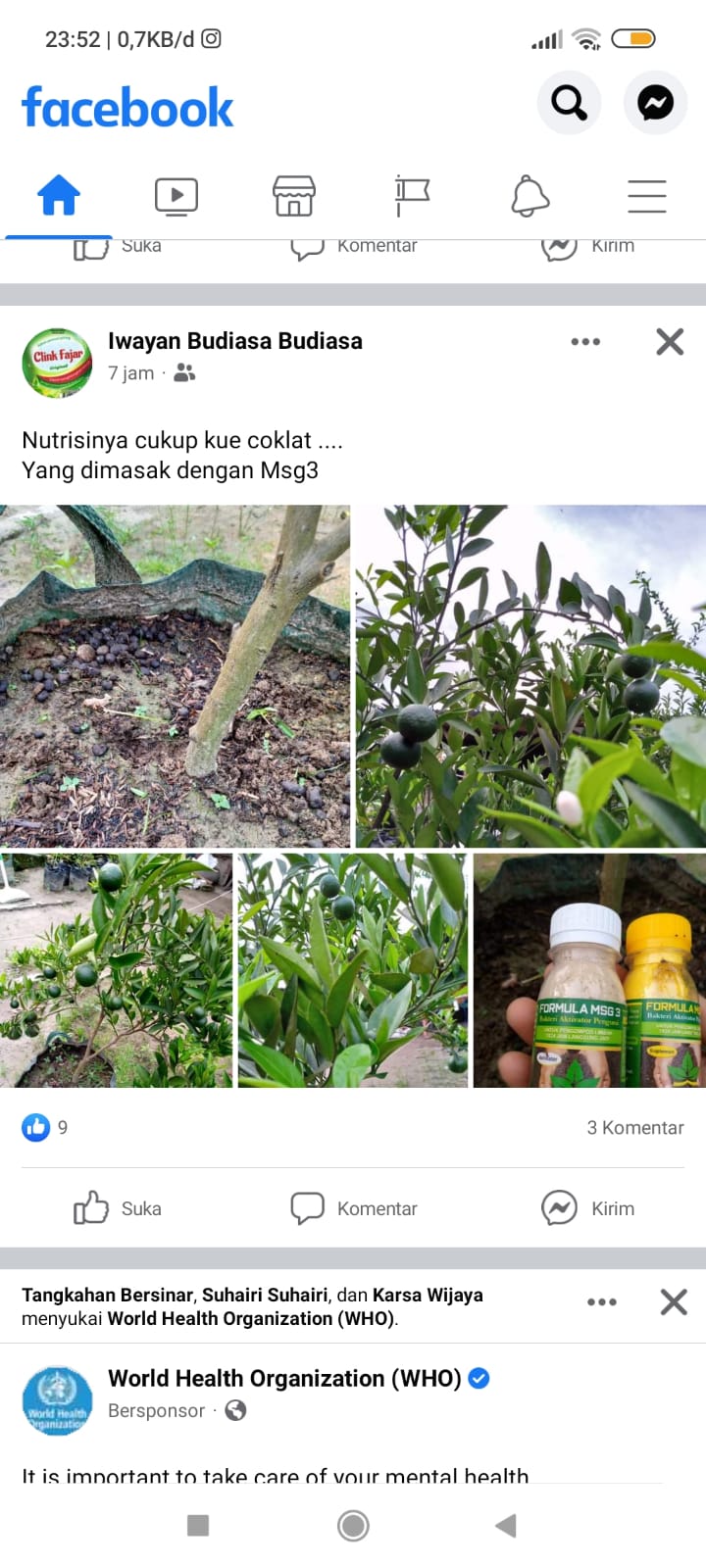Dismiss the World Health Organization sponsored post
This screenshot has height=1568, width=706.
click(674, 1302)
